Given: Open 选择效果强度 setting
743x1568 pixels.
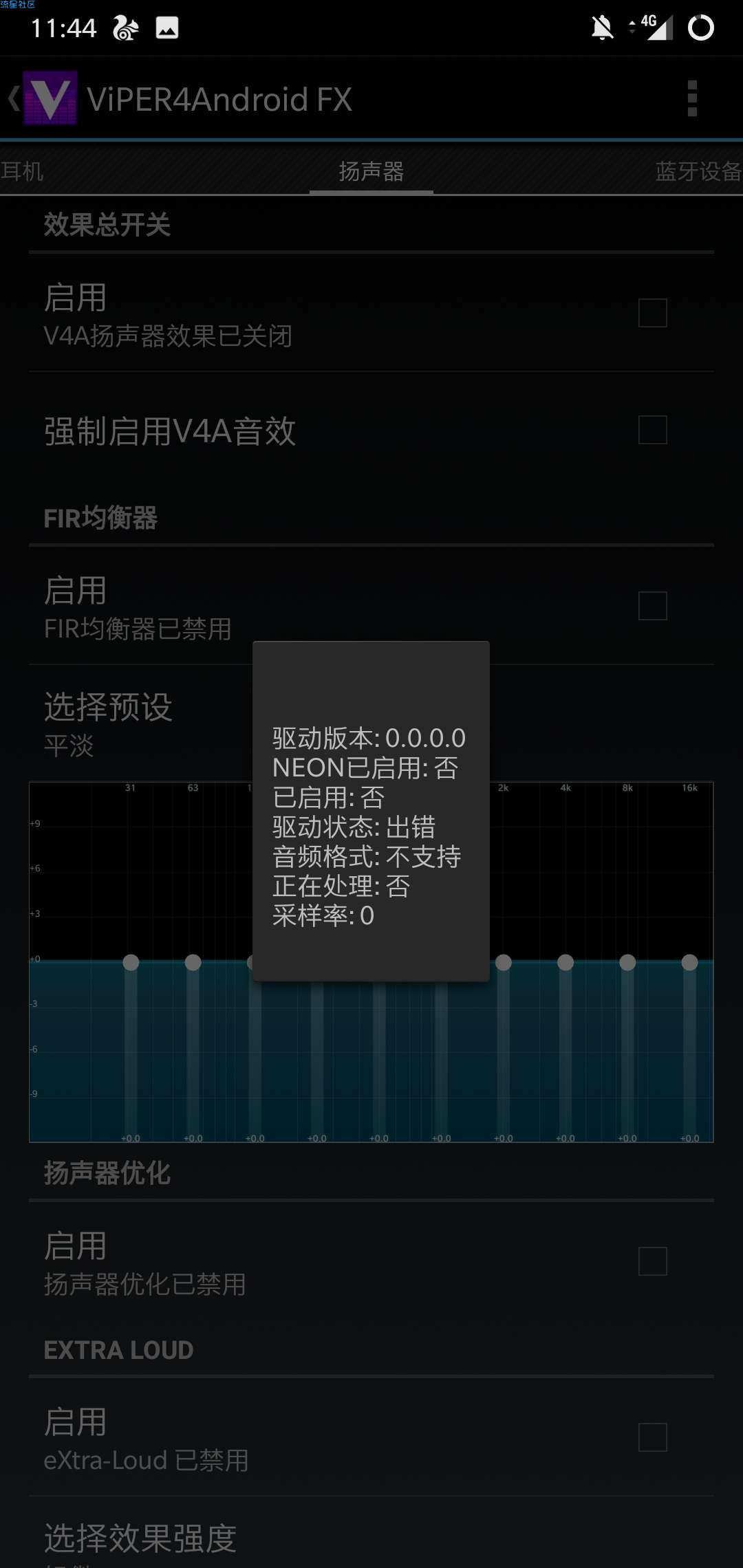Looking at the screenshot, I should [140, 1539].
